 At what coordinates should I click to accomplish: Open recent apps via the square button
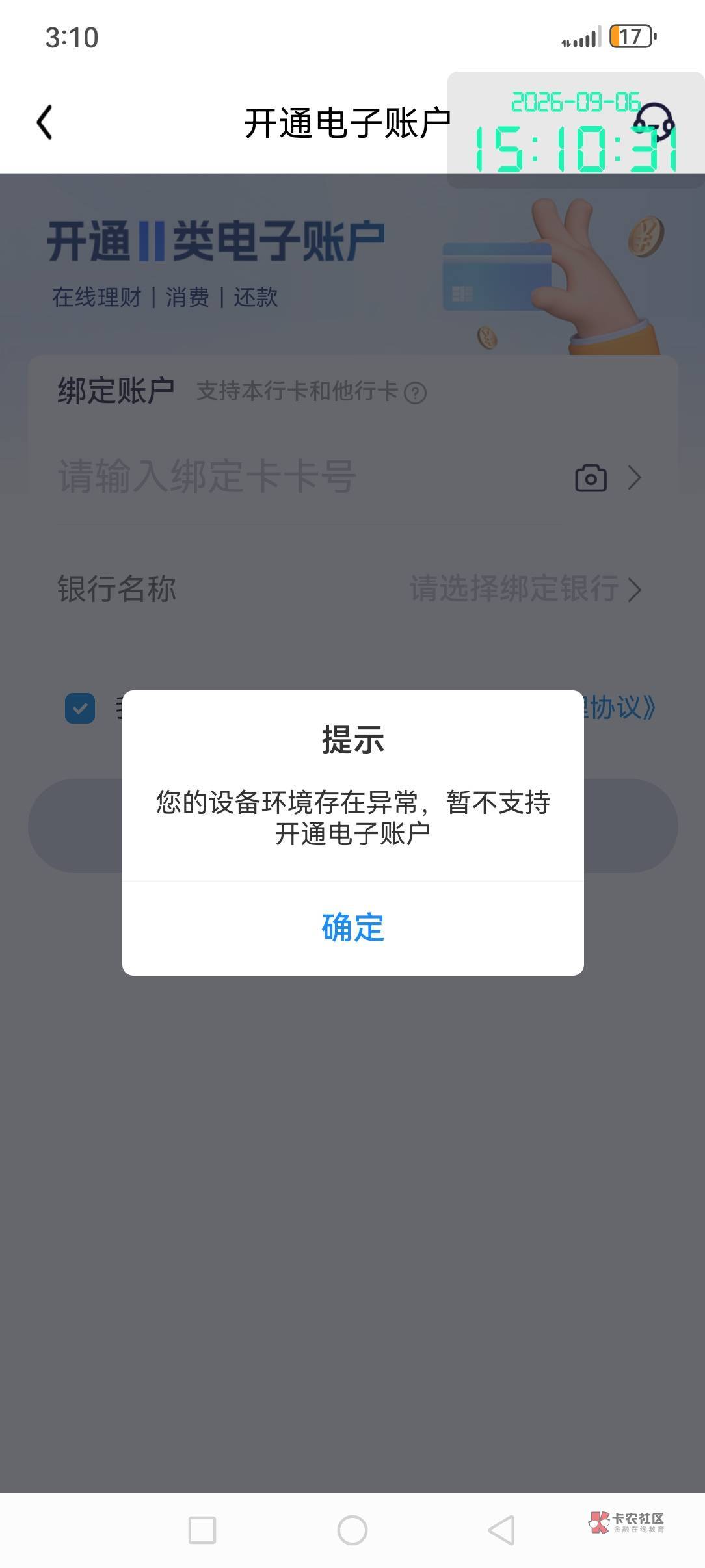(x=202, y=1530)
